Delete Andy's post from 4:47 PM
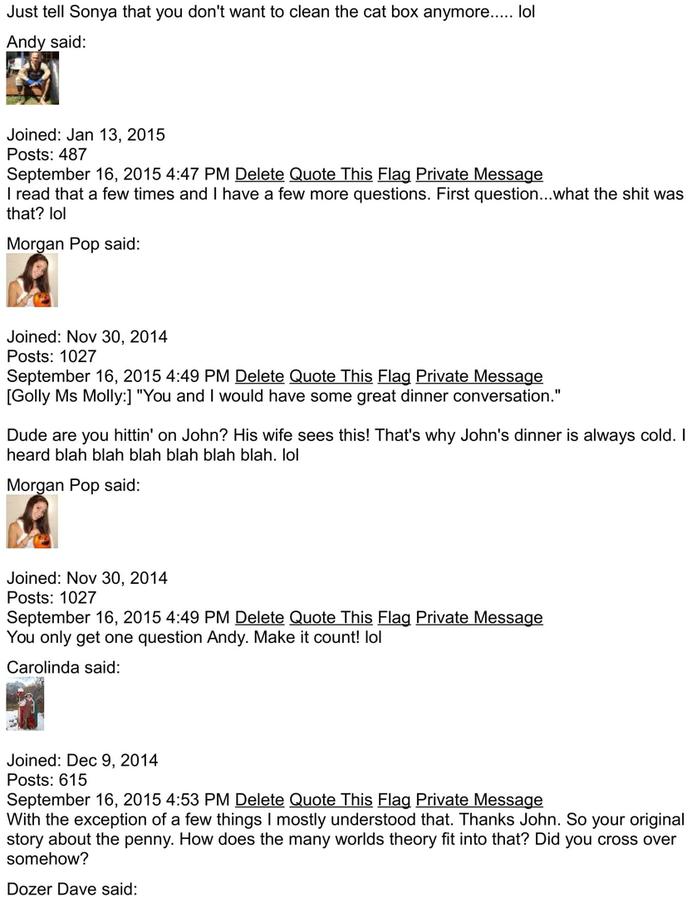 pyautogui.click(x=259, y=174)
